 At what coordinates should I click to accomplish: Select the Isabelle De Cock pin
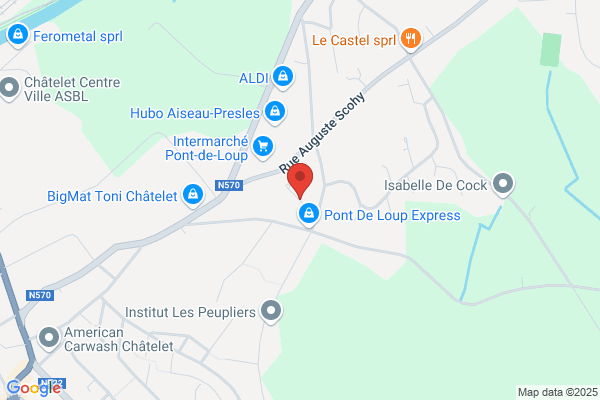(x=503, y=184)
